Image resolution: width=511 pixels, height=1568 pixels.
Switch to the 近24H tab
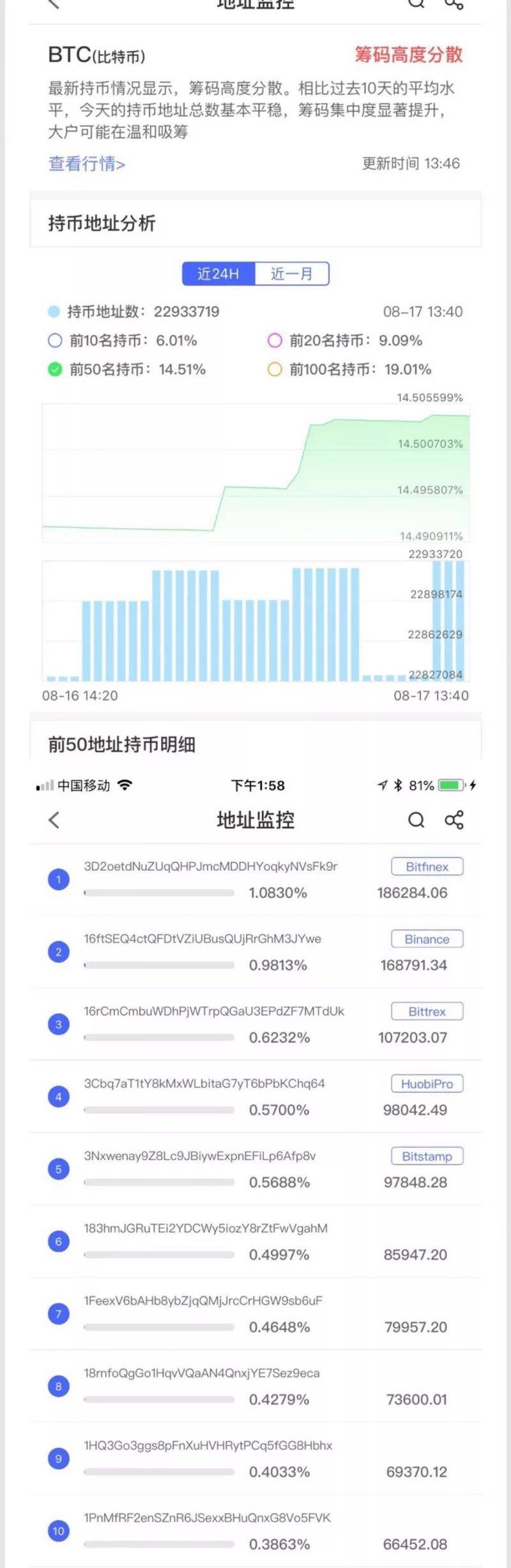click(x=218, y=274)
